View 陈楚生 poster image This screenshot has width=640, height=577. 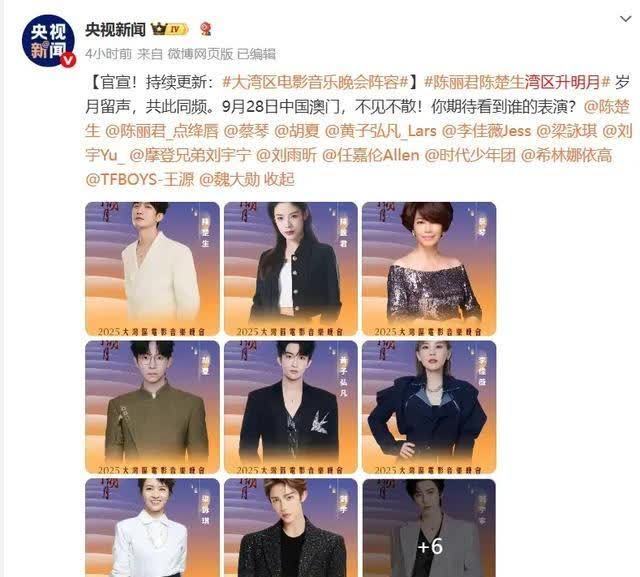tap(152, 269)
